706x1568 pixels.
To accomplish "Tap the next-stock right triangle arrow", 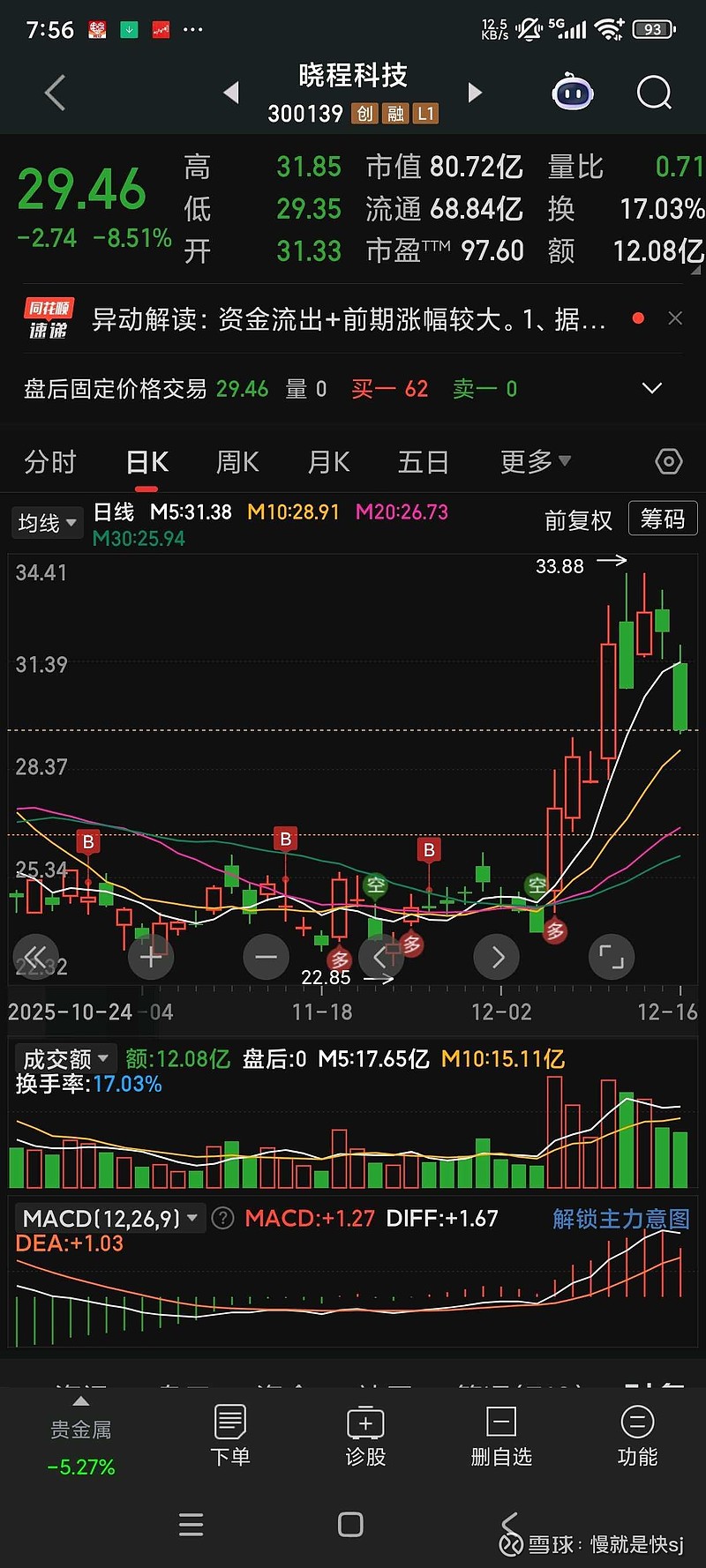I will (x=475, y=92).
